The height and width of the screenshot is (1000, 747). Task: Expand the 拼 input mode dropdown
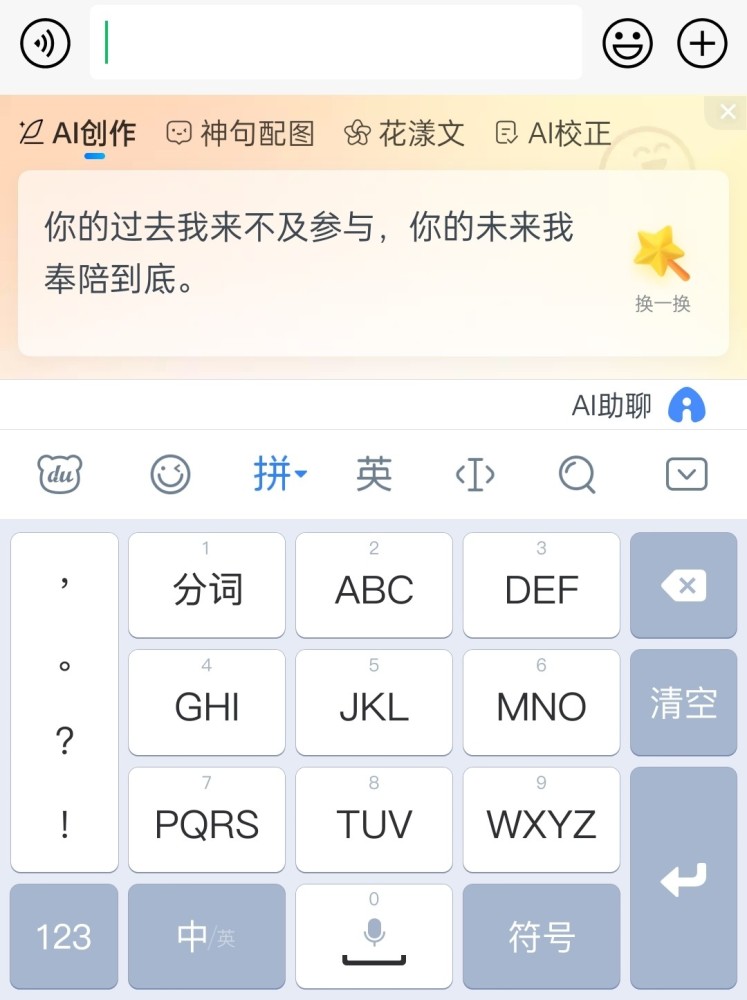click(x=280, y=474)
